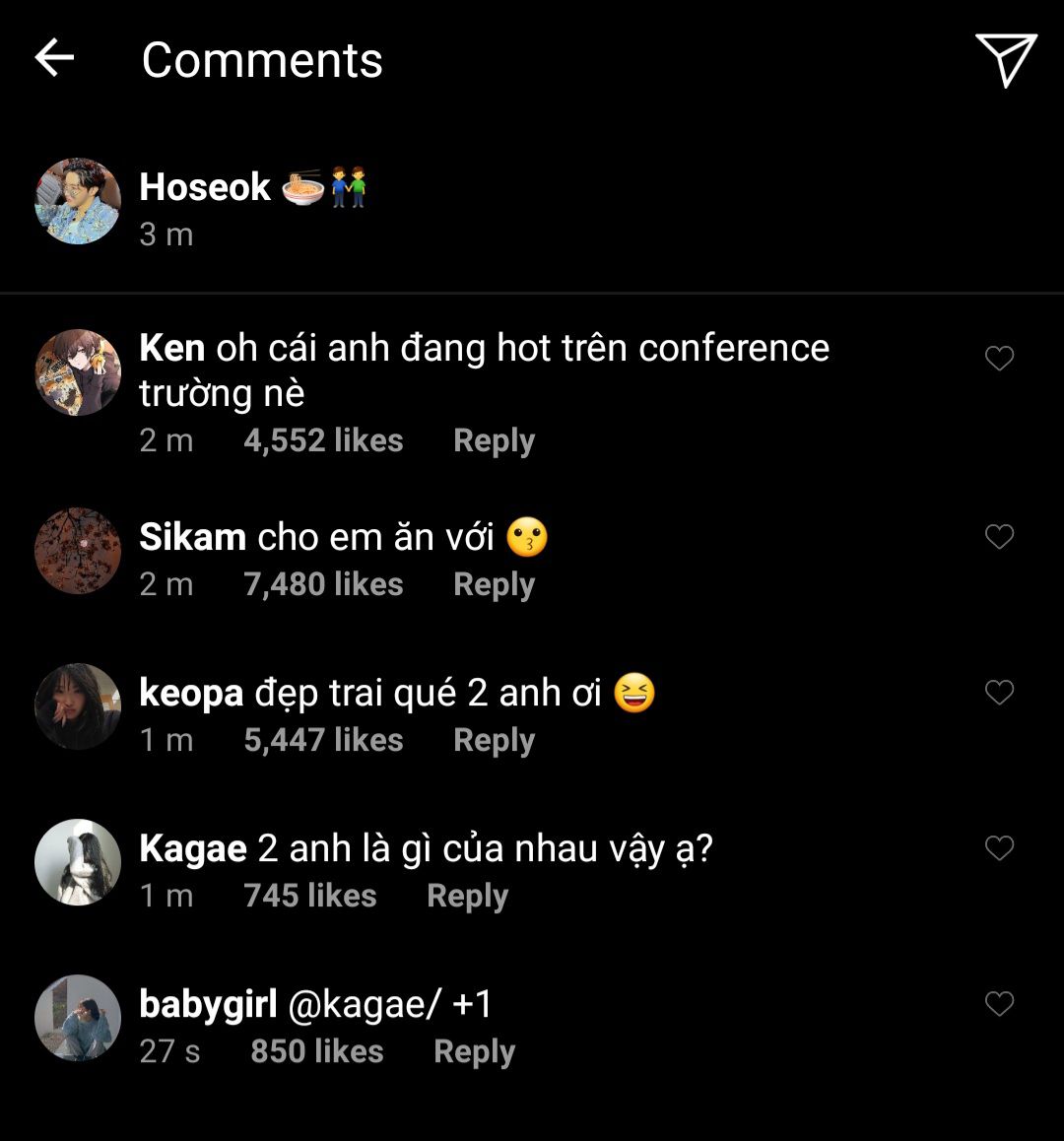The width and height of the screenshot is (1064, 1141).
Task: Share this post via the paper plane
Action: 1005,59
